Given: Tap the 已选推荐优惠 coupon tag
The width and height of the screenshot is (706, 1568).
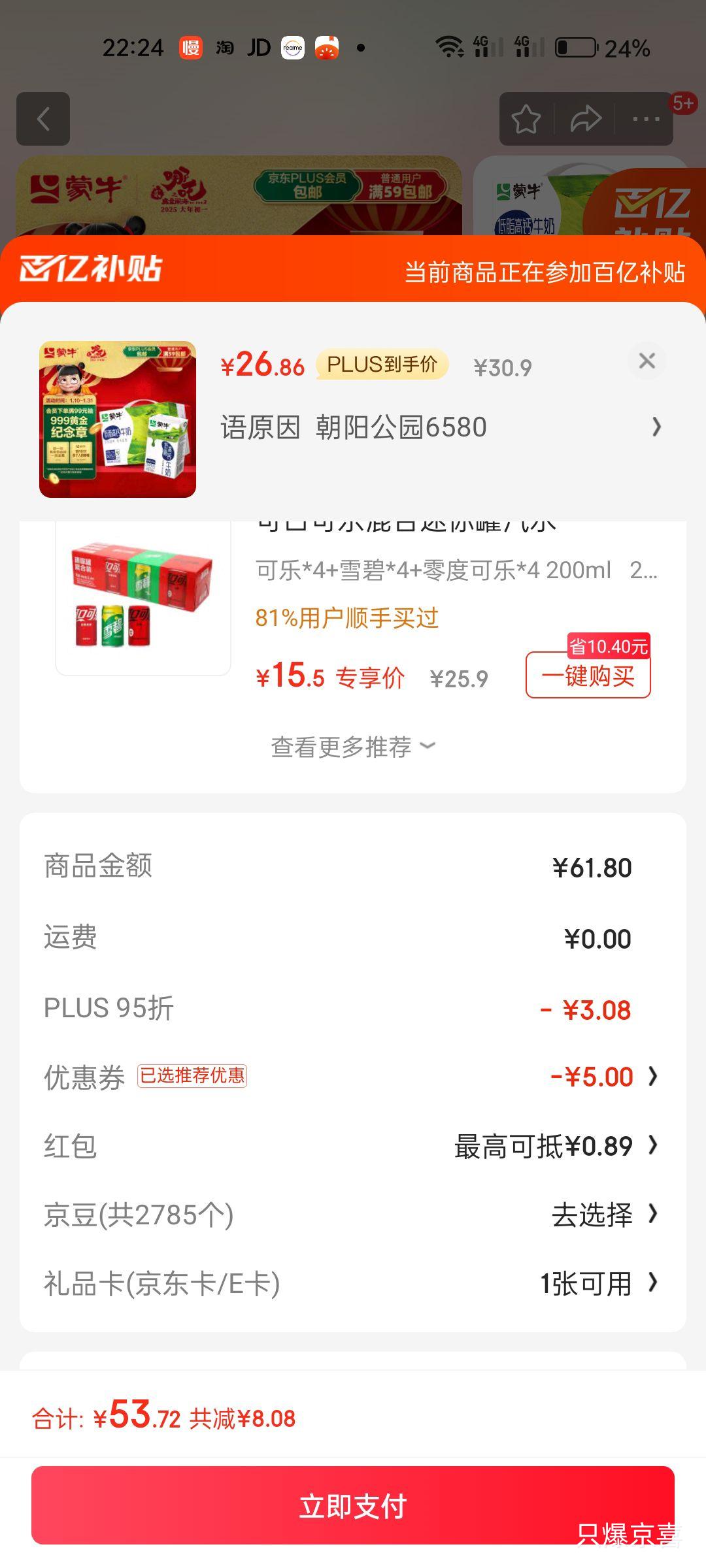Looking at the screenshot, I should click(x=193, y=1075).
